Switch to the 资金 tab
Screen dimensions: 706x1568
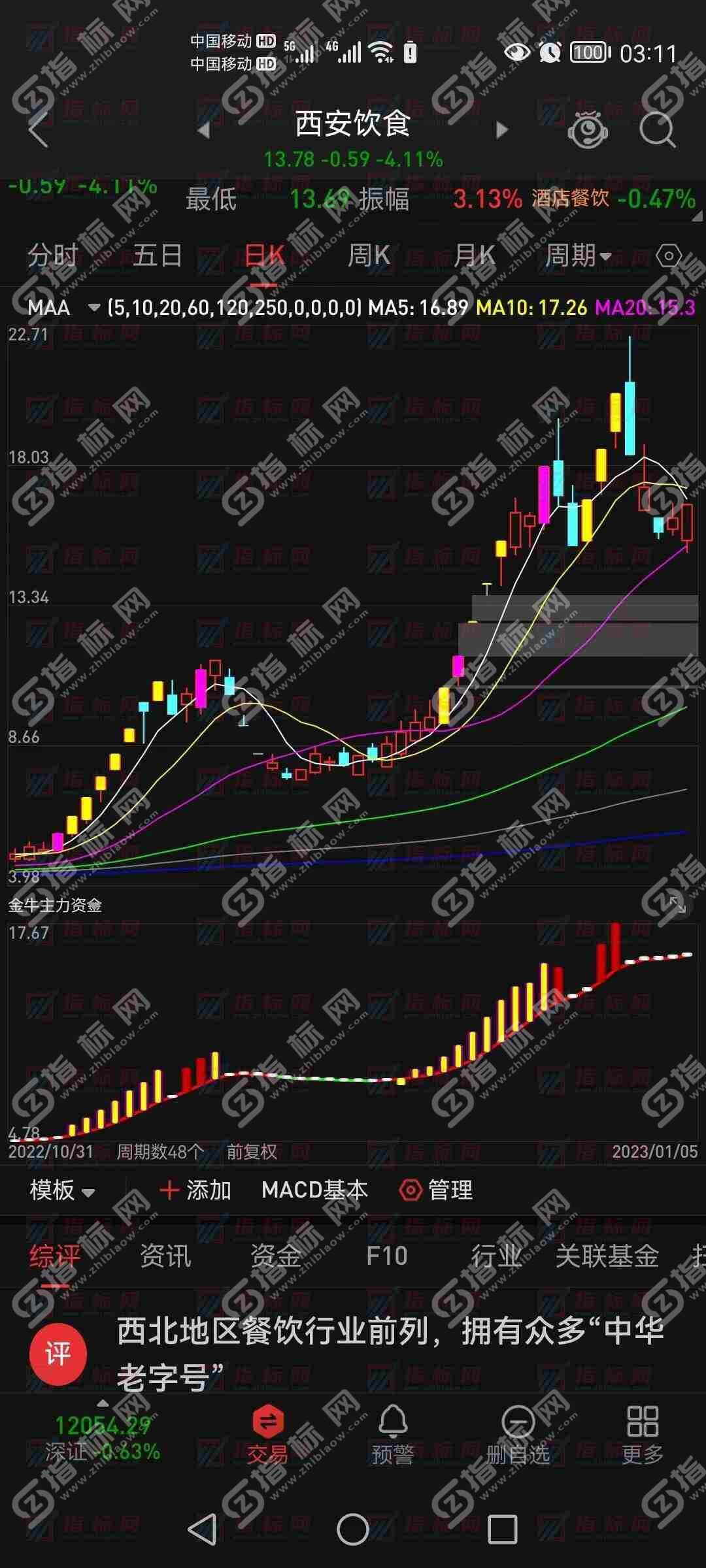coord(276,1256)
